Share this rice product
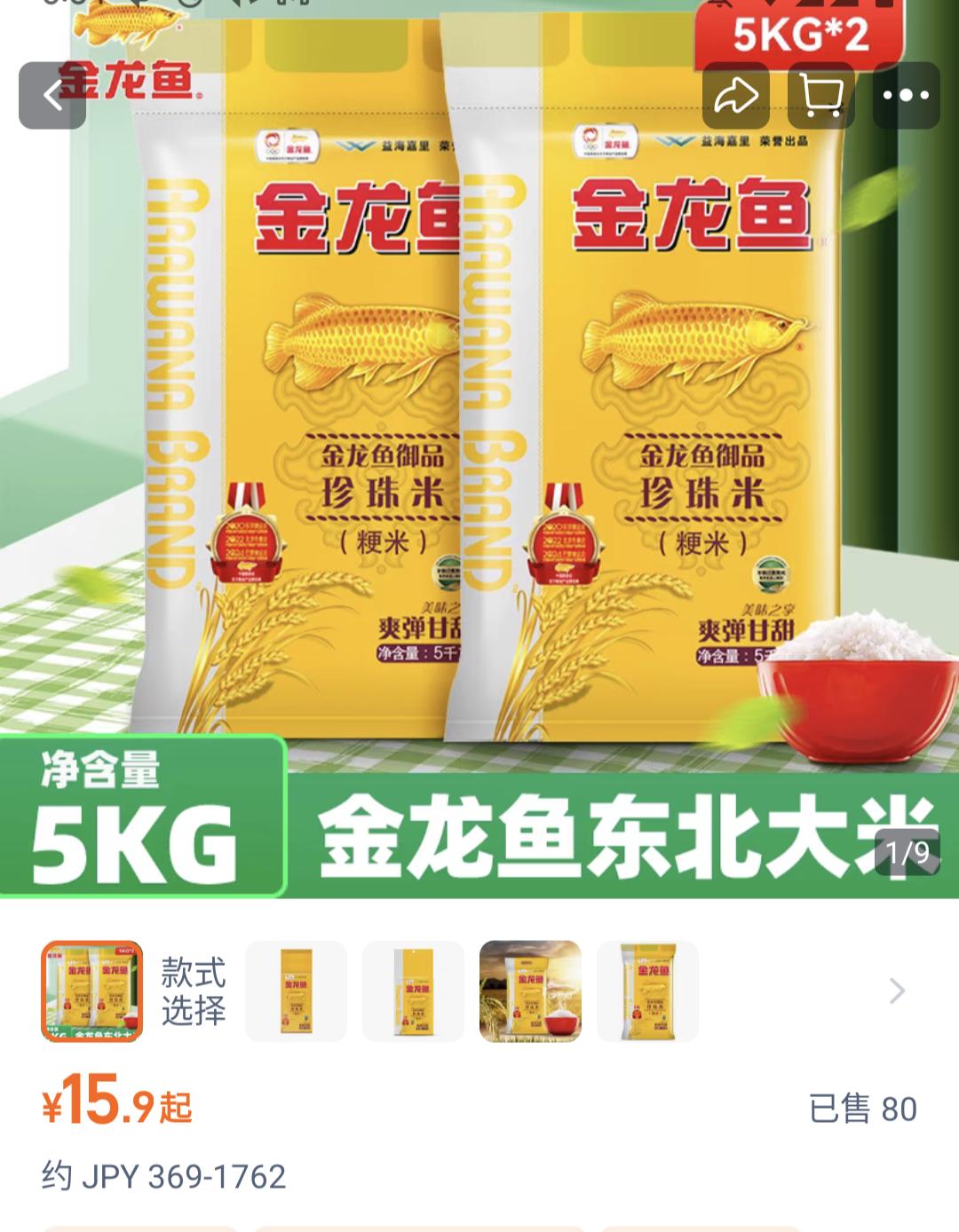The image size is (959, 1232). [x=735, y=96]
